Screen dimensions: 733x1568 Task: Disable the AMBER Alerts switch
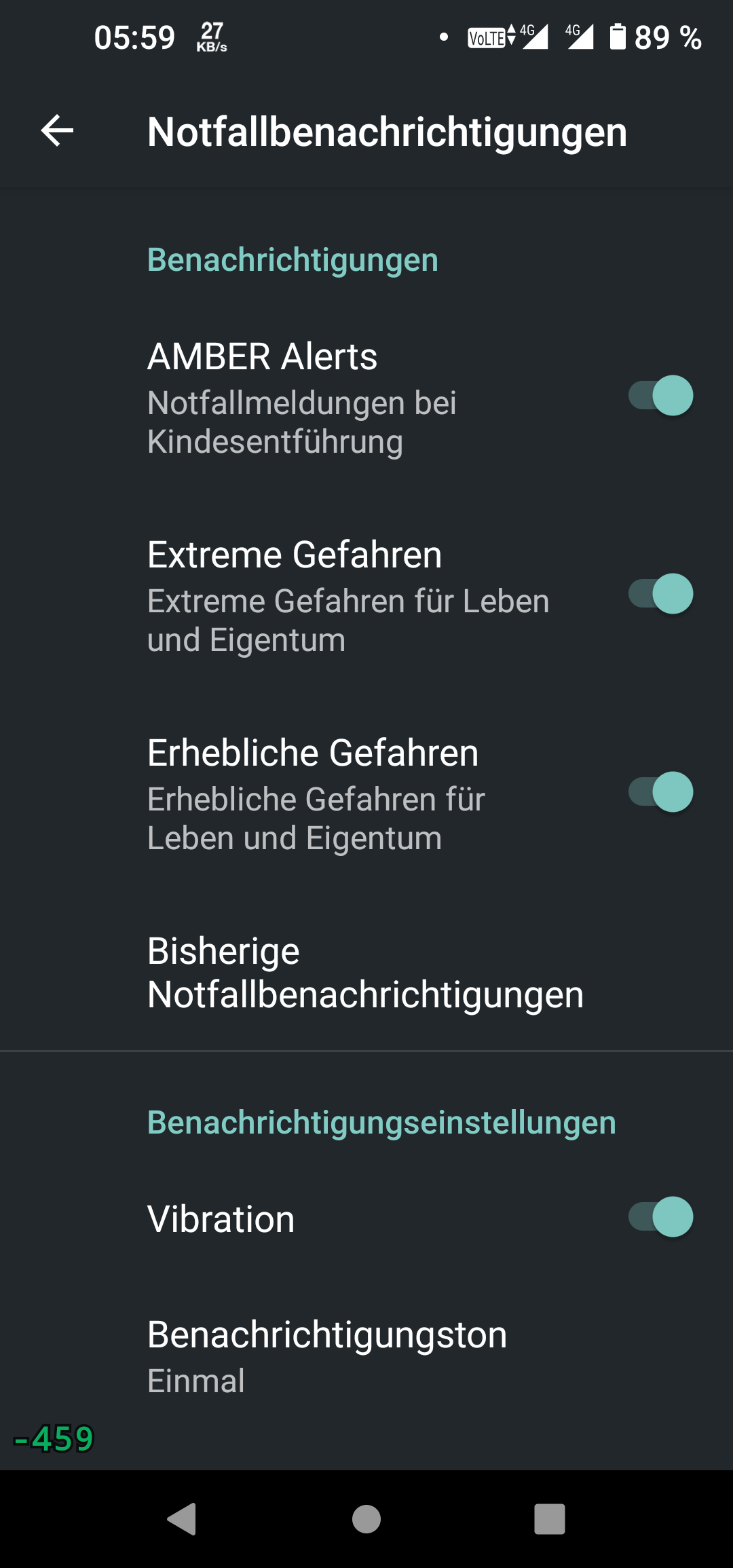tap(660, 396)
